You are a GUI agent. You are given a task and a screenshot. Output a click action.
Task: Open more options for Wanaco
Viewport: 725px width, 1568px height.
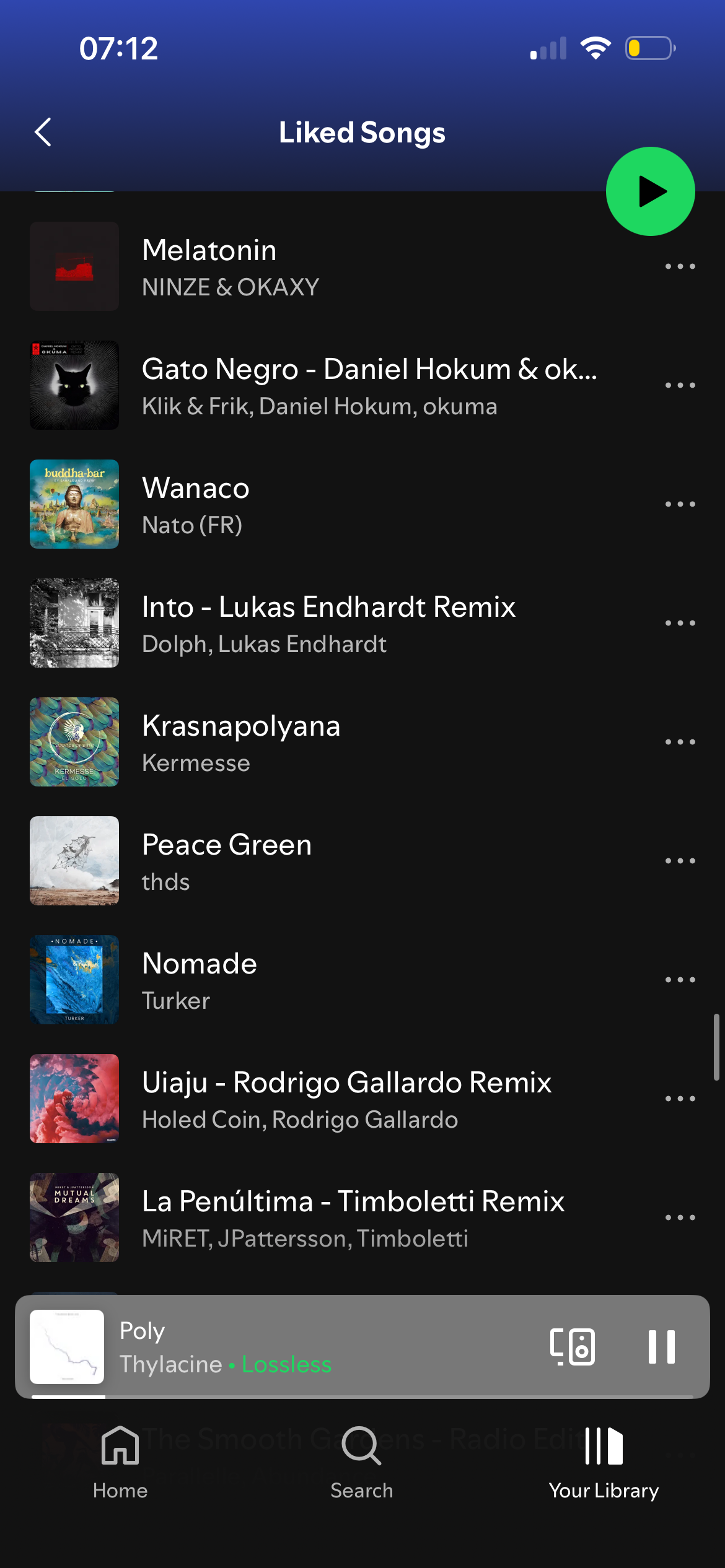(x=680, y=504)
